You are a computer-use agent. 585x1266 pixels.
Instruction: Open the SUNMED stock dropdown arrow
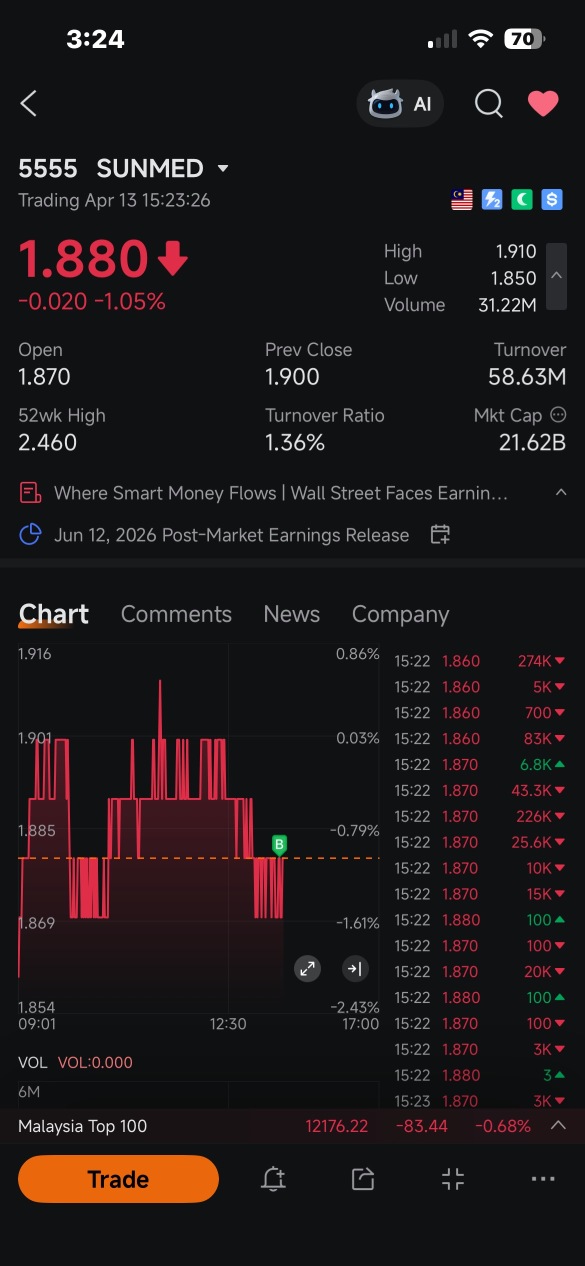pyautogui.click(x=223, y=168)
